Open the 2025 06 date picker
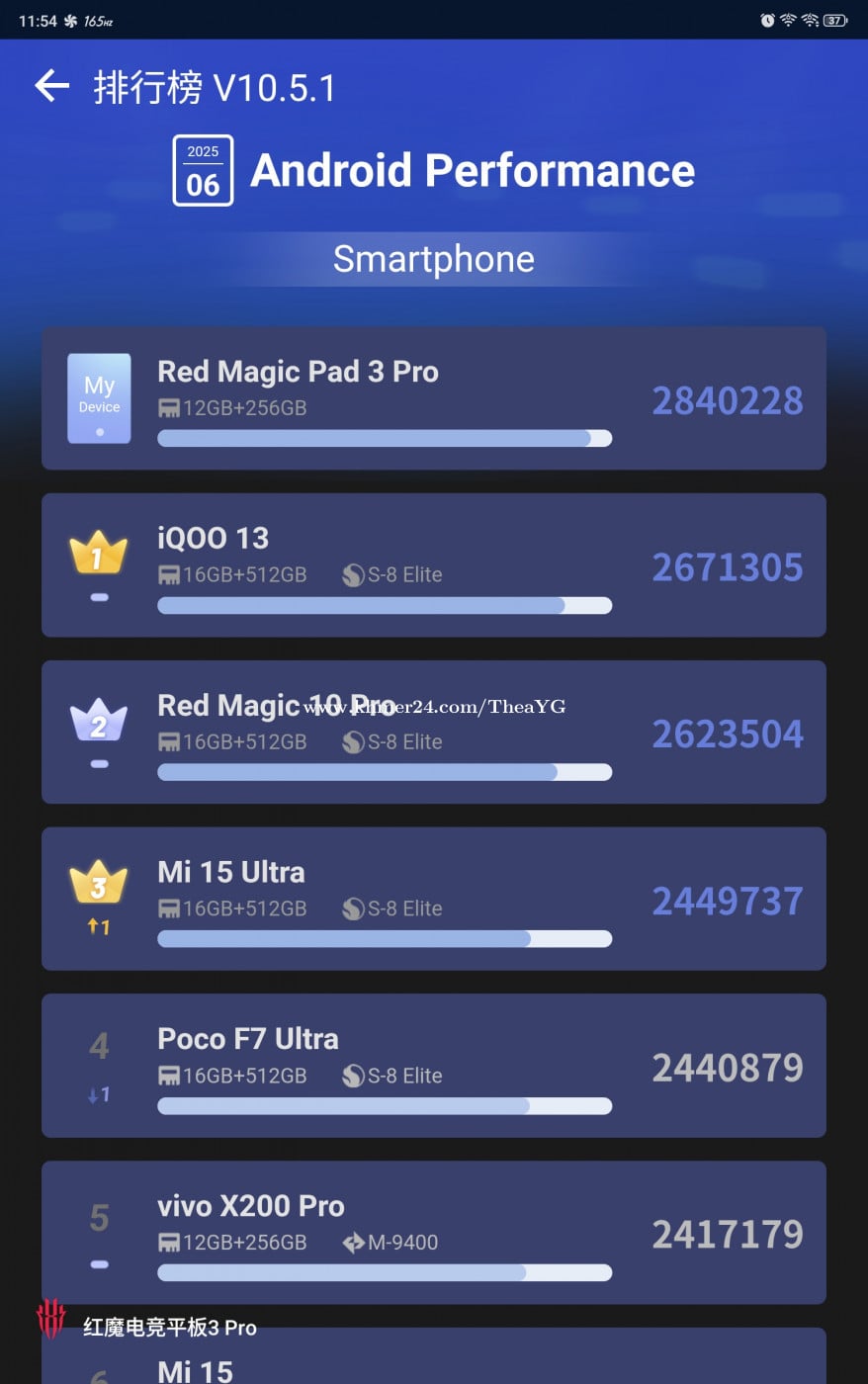868x1384 pixels. (203, 170)
